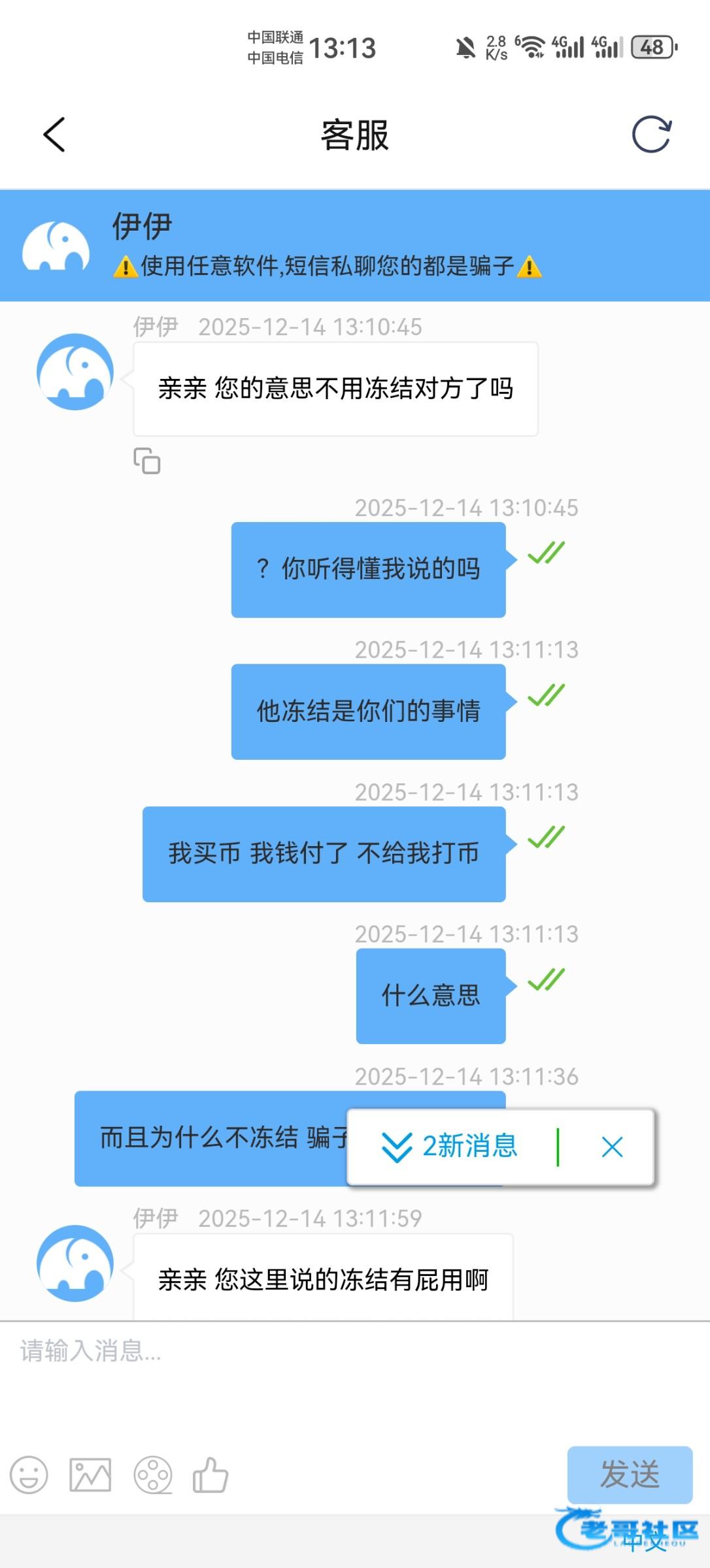Refresh the customer service chat

(651, 135)
